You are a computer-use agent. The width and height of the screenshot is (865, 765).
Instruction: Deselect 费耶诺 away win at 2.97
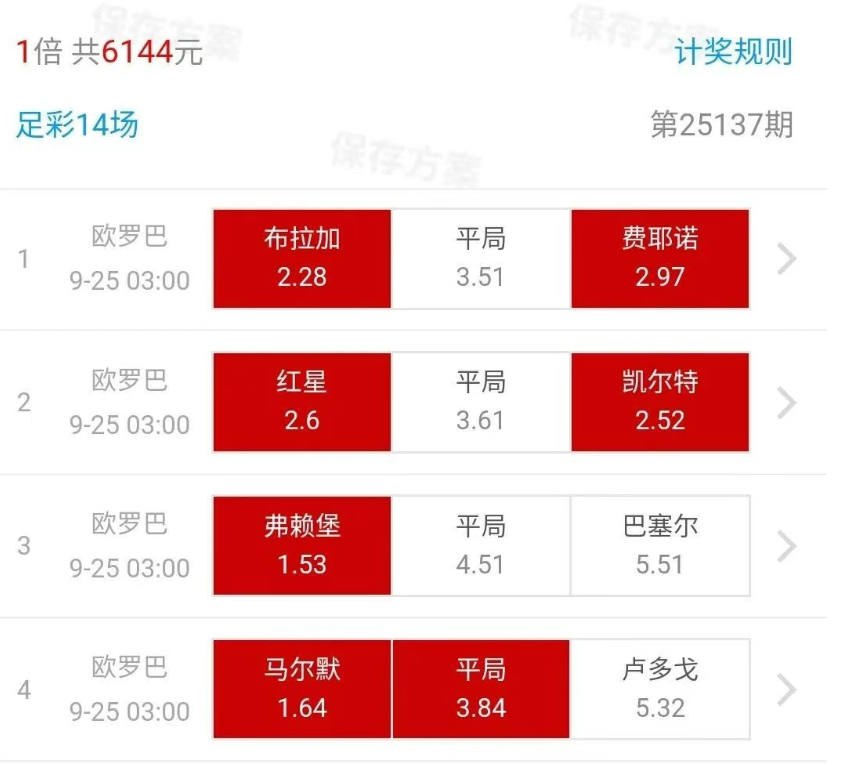(x=660, y=258)
